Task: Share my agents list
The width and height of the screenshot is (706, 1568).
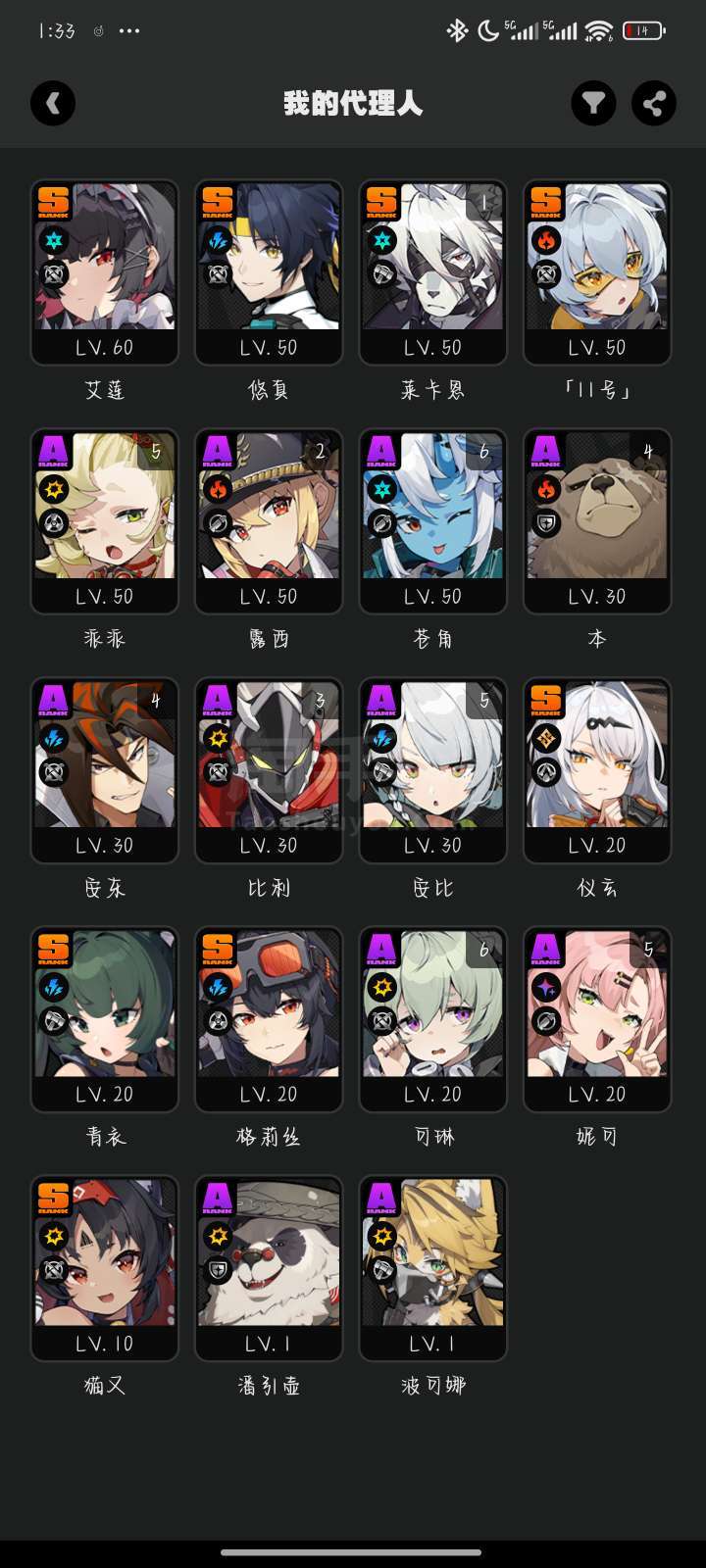Action: click(654, 103)
